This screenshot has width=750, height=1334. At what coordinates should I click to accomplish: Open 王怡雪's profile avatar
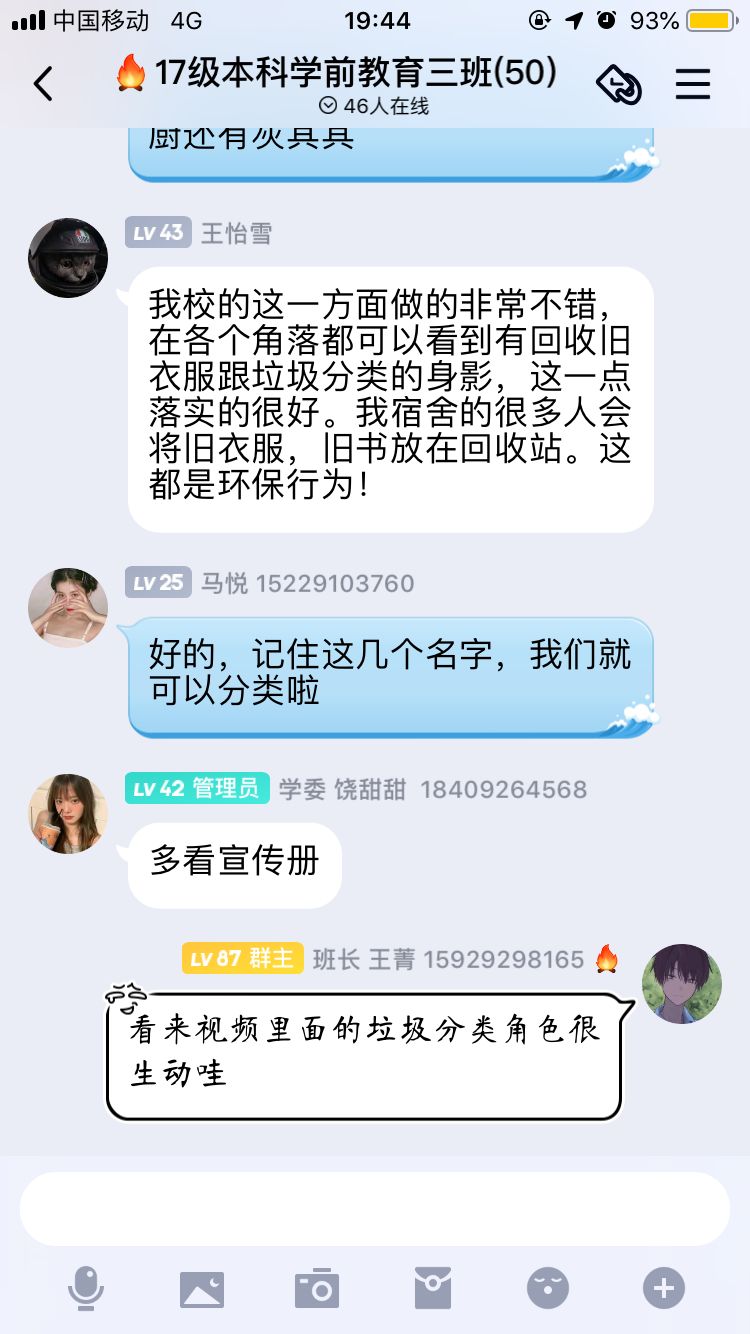tap(68, 258)
